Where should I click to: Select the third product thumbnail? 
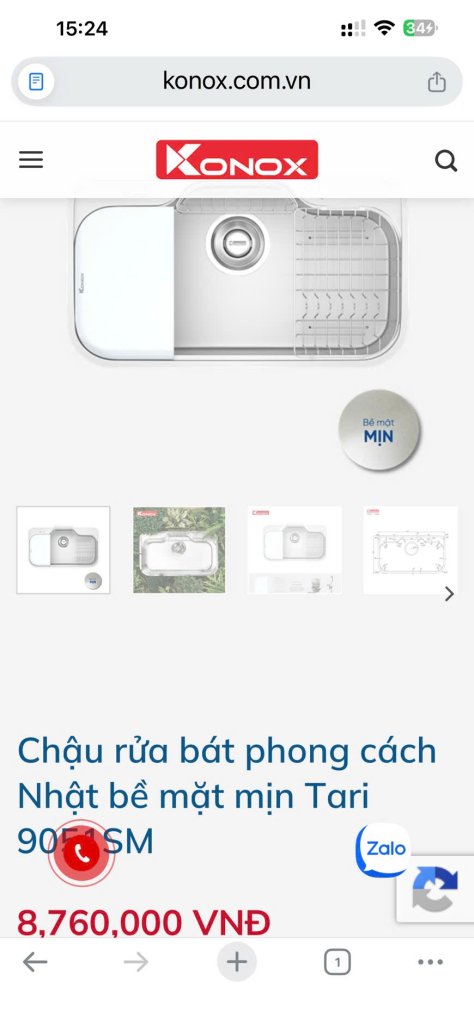[x=294, y=550]
